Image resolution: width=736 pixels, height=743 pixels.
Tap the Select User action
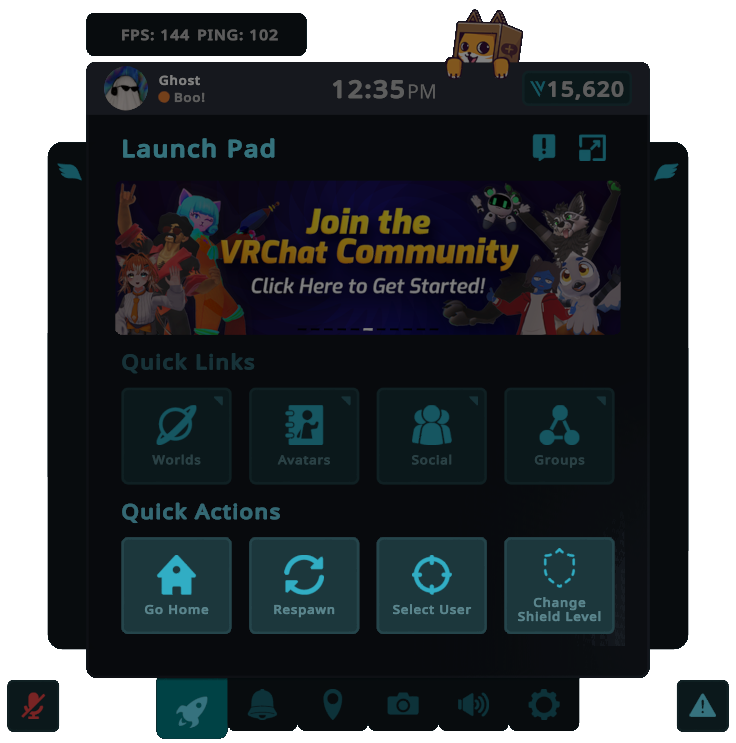(431, 585)
